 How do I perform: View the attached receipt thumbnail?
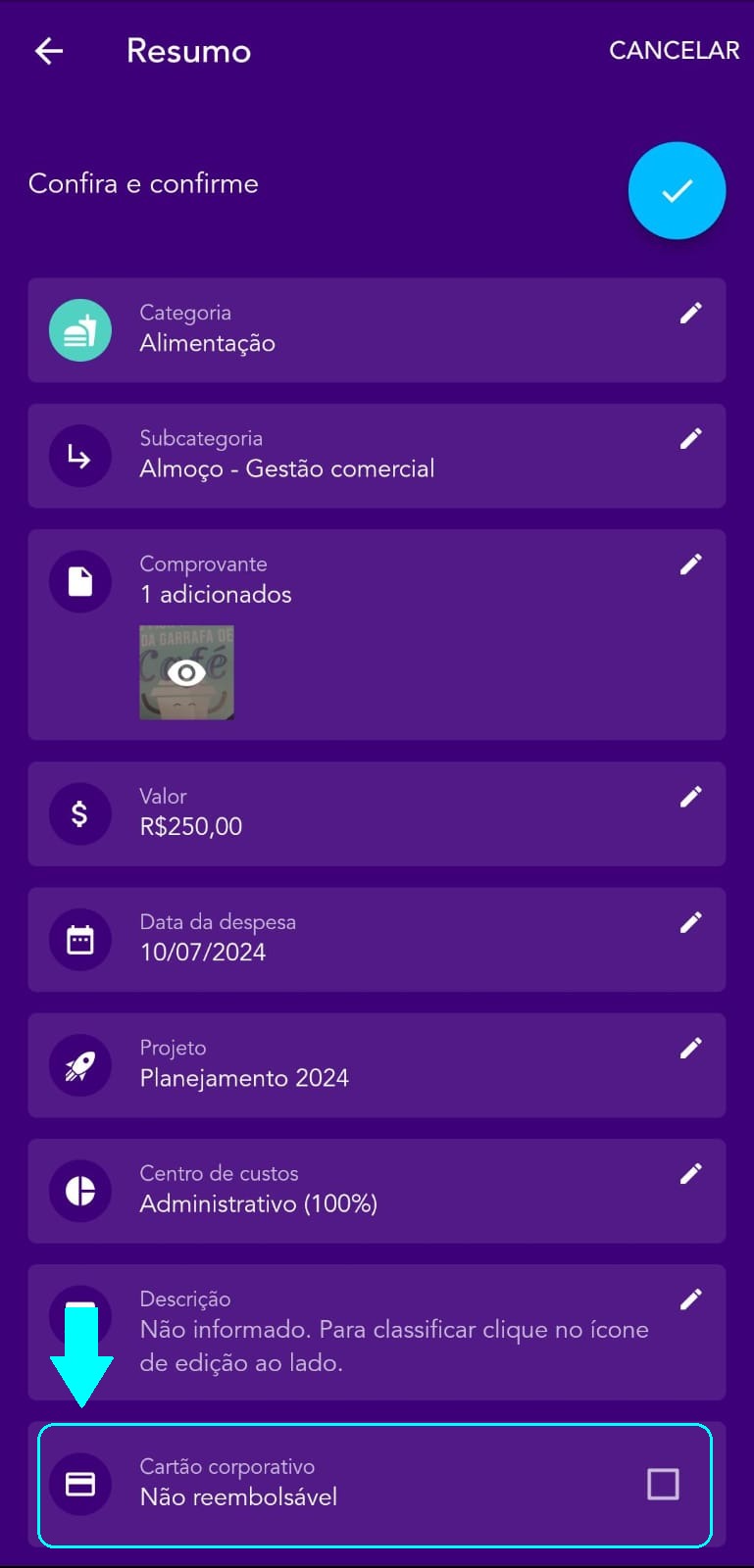pyautogui.click(x=186, y=672)
